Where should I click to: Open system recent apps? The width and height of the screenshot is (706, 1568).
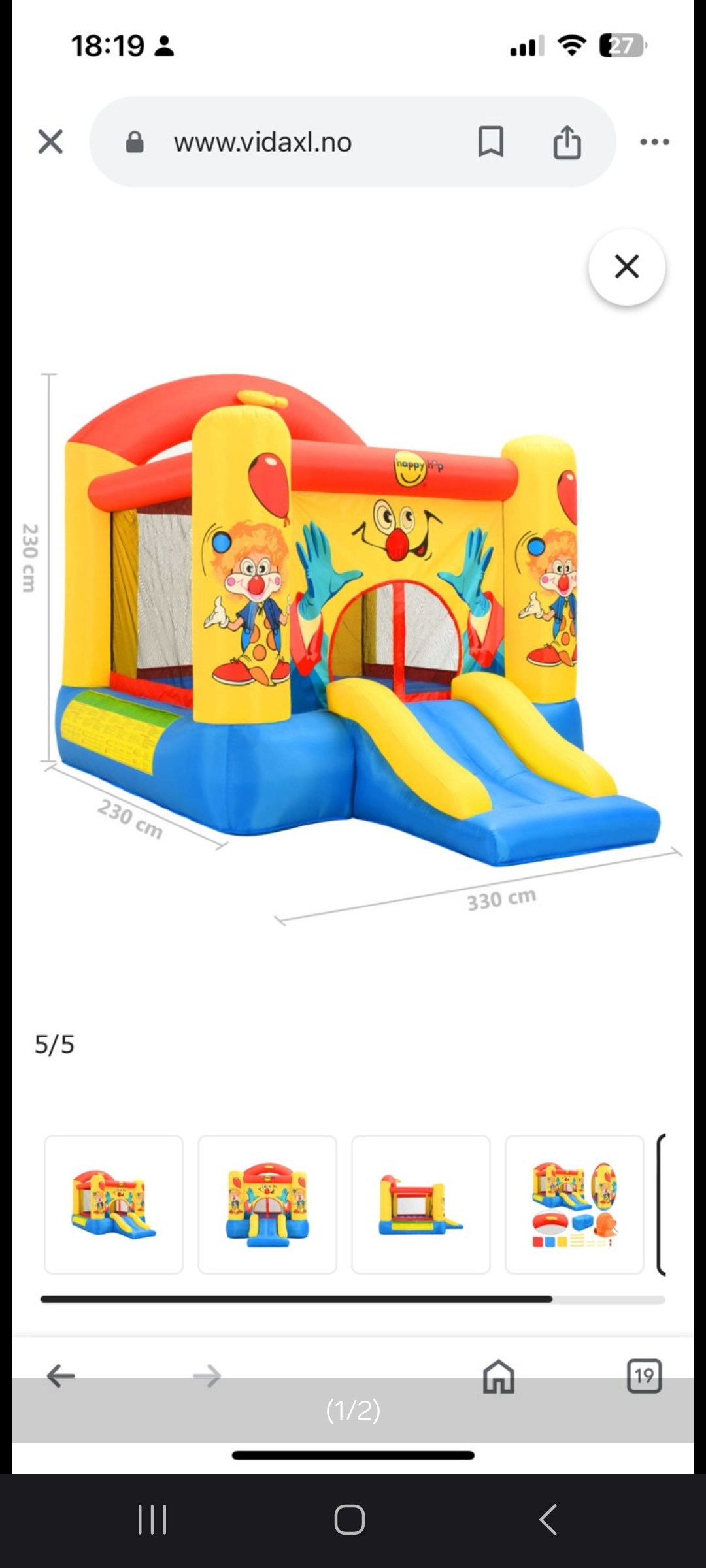[x=152, y=1519]
